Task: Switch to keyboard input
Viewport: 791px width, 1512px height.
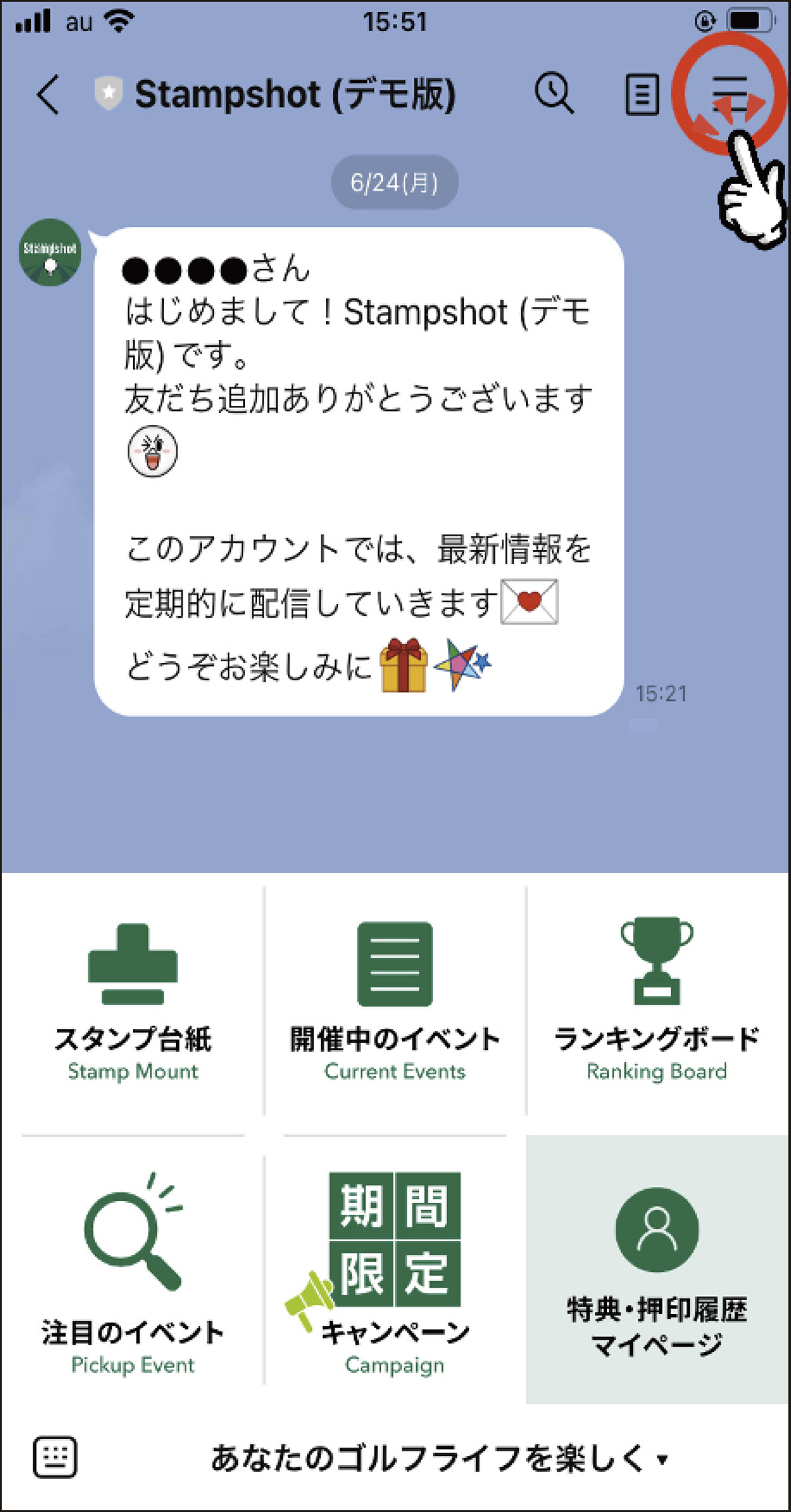Action: [54, 1458]
